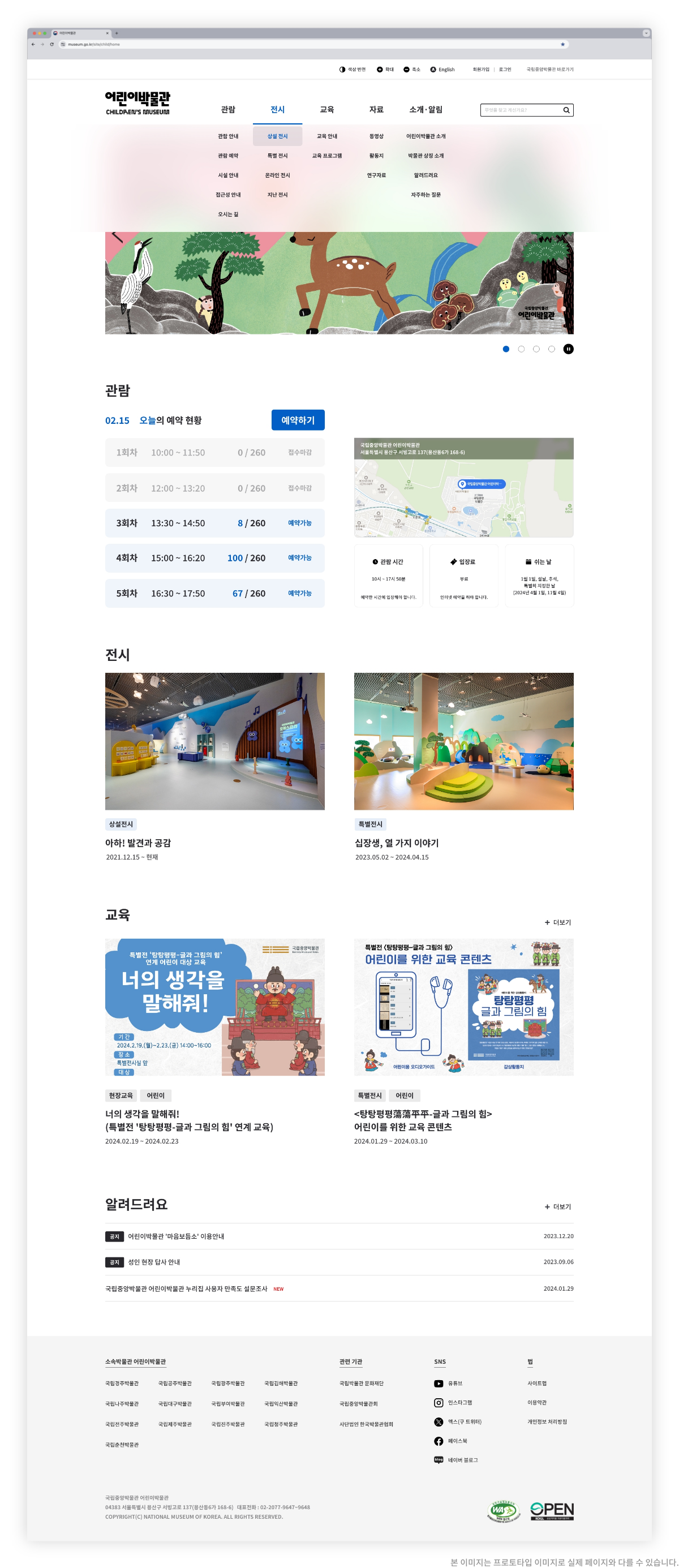Open the 예약하기 reservation button
Viewport: 679px width, 1568px height.
point(298,420)
